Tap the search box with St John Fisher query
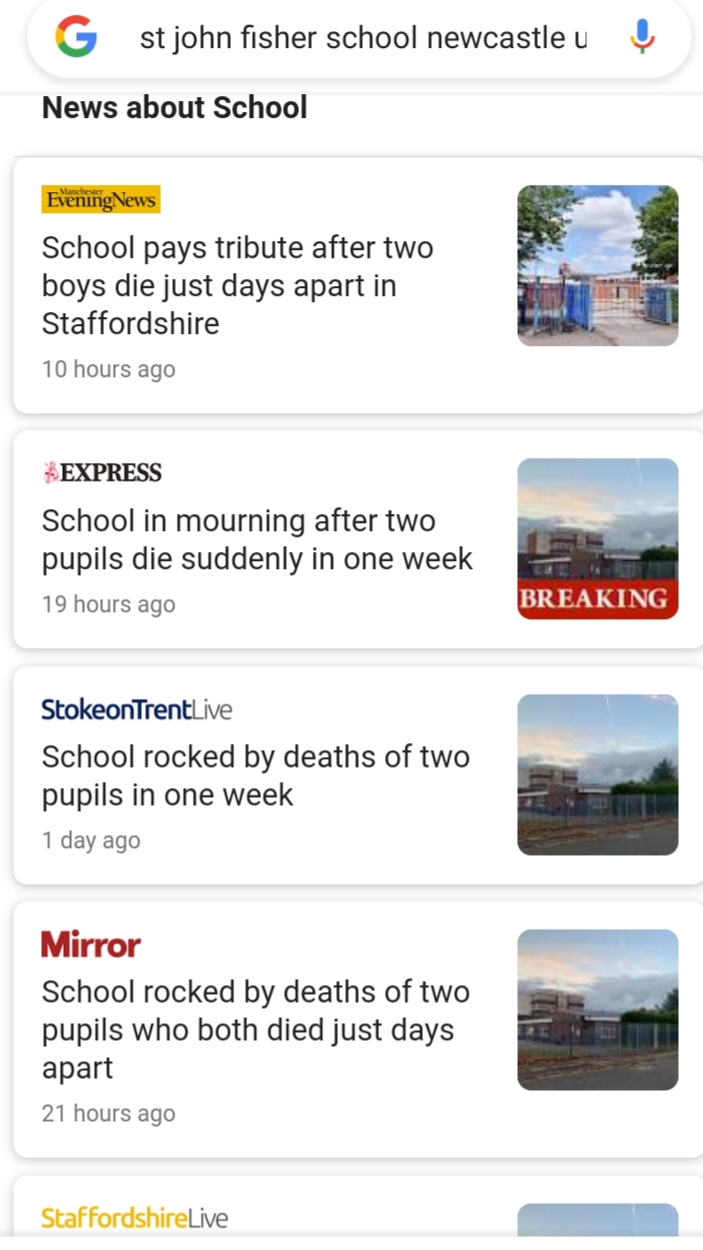 [x=364, y=38]
